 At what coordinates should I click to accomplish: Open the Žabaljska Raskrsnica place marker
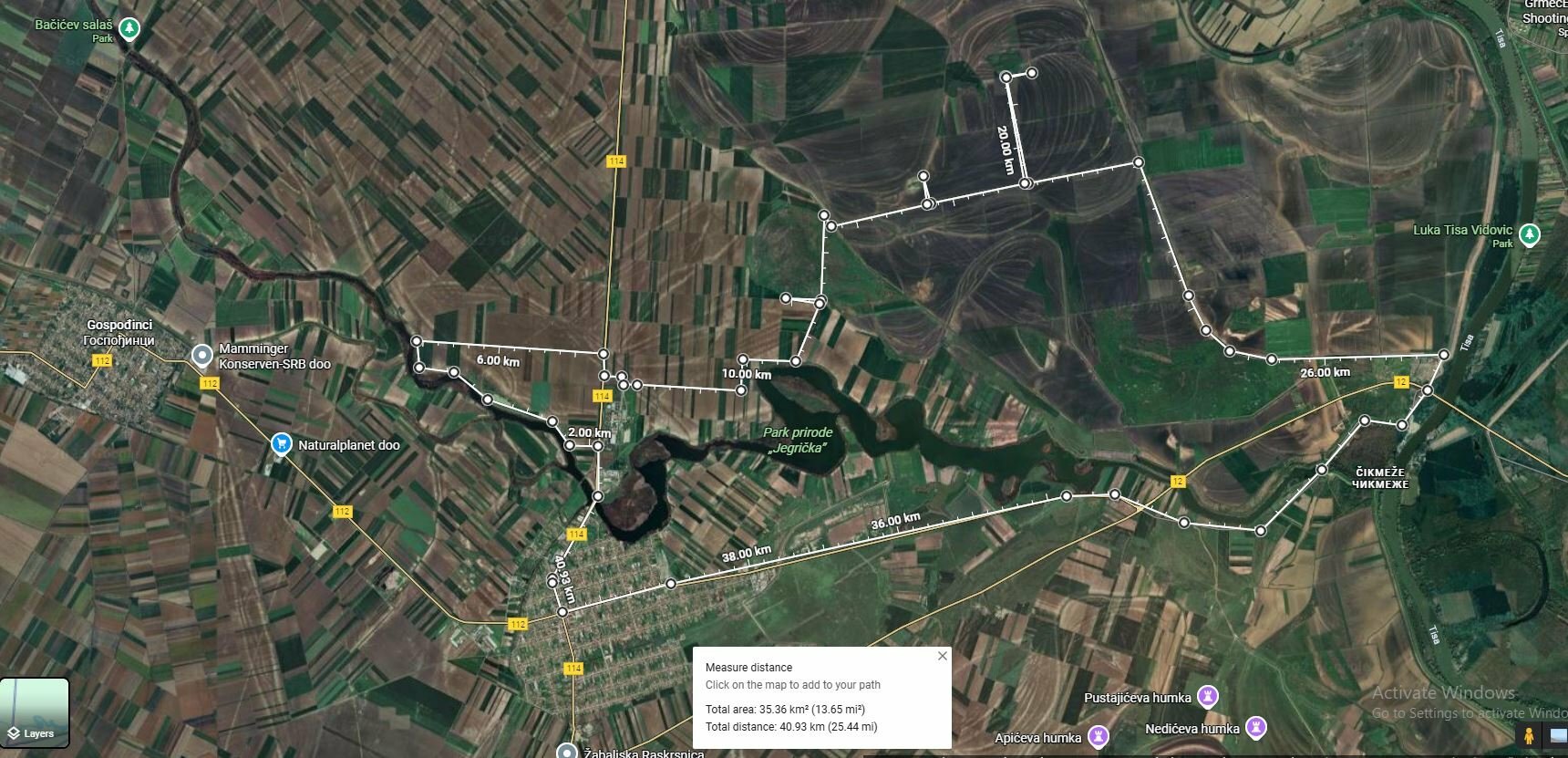(x=569, y=752)
